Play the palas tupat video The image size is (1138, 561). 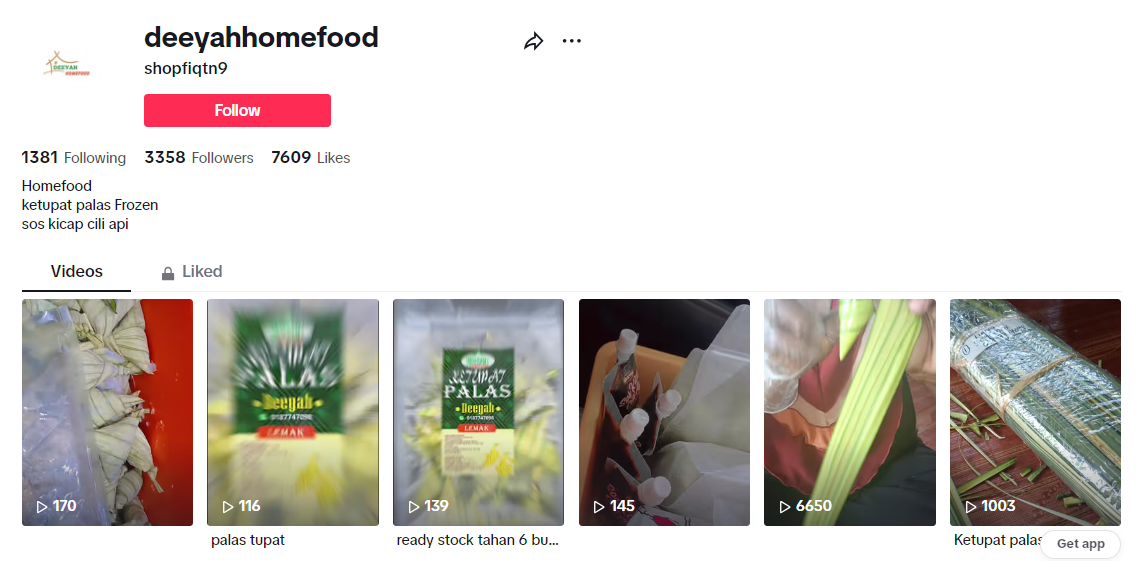(293, 412)
